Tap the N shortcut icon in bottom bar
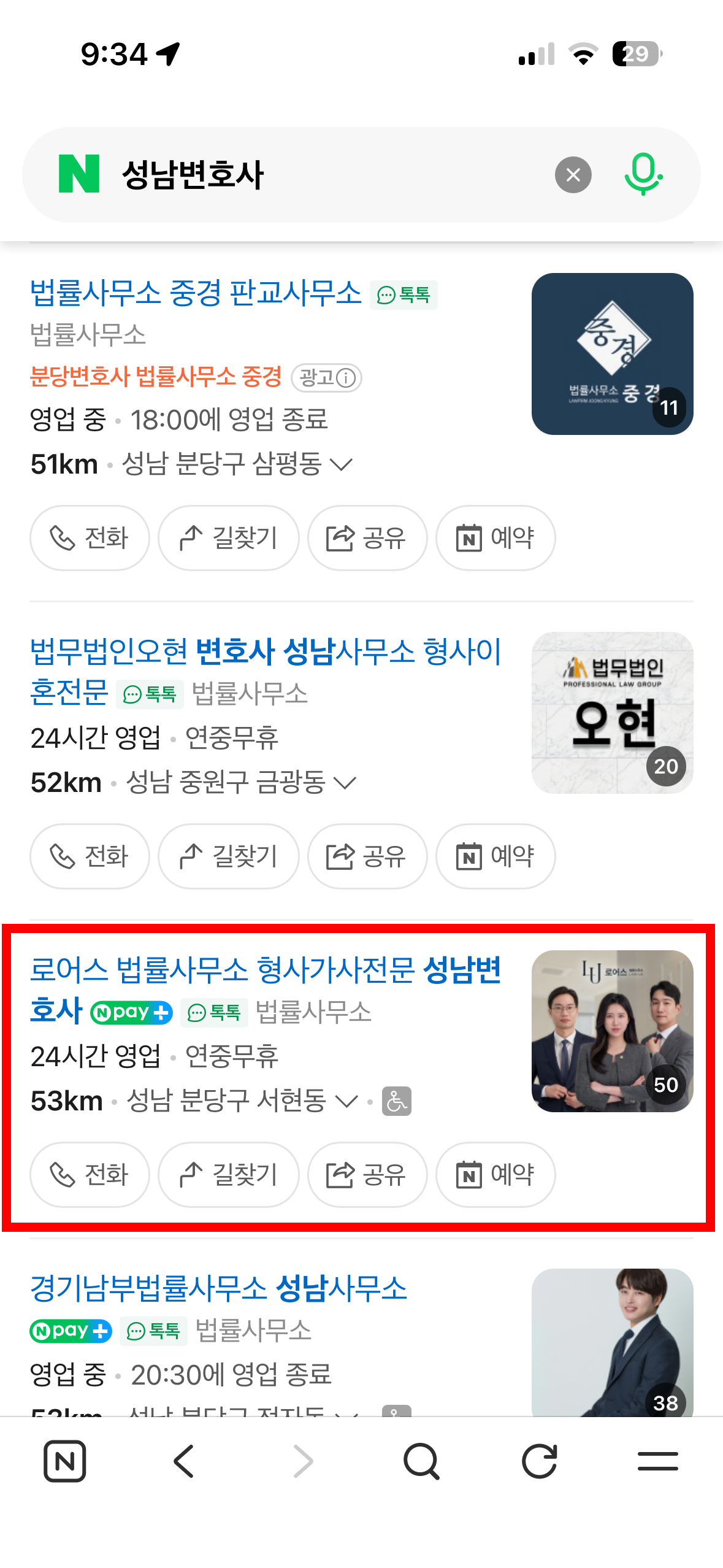 coord(65,1461)
